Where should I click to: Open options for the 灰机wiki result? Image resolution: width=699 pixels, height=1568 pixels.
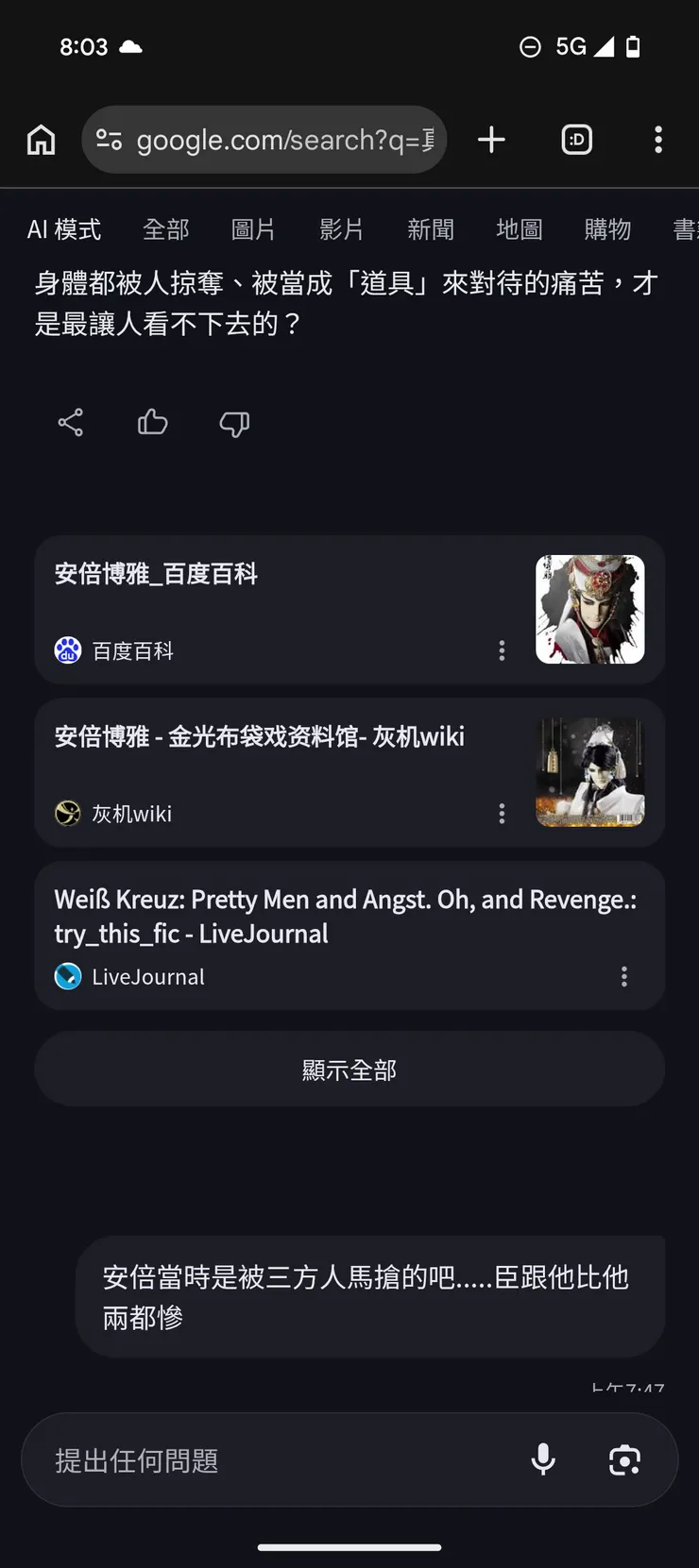tap(502, 813)
